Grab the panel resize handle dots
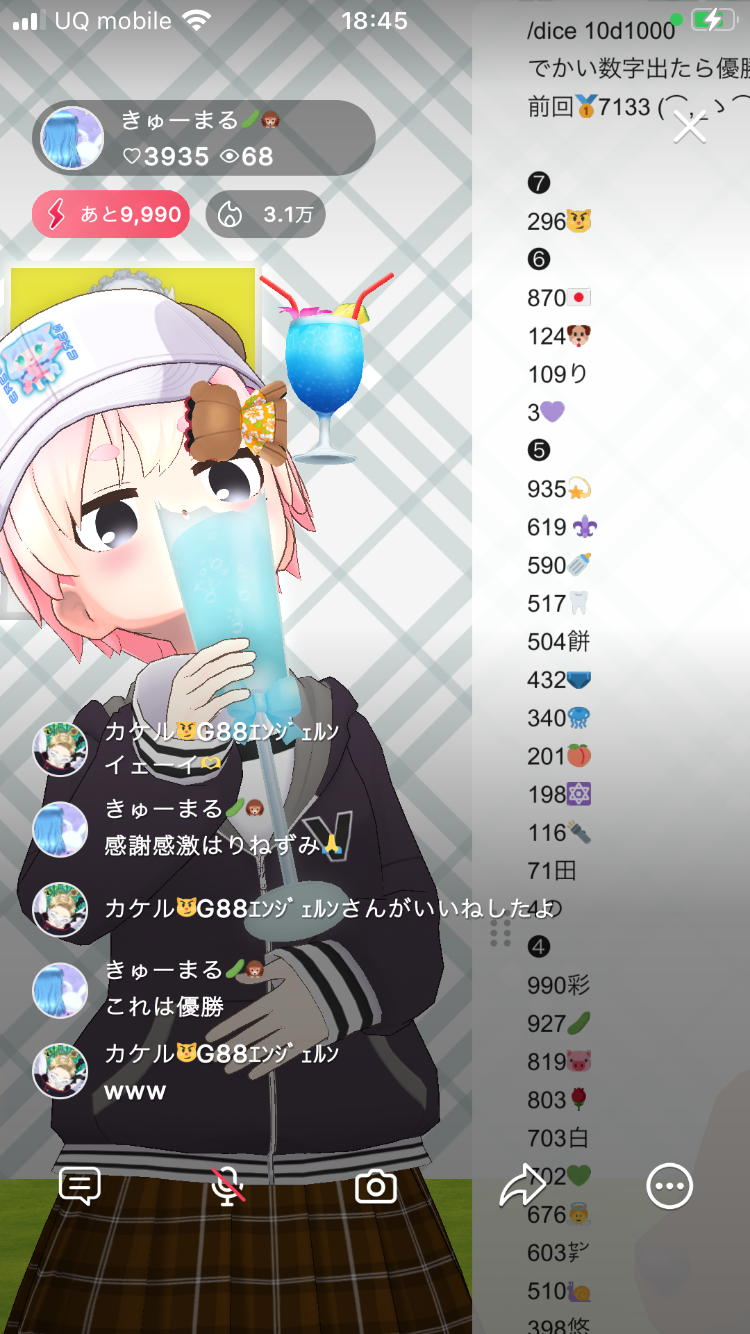 coord(501,934)
